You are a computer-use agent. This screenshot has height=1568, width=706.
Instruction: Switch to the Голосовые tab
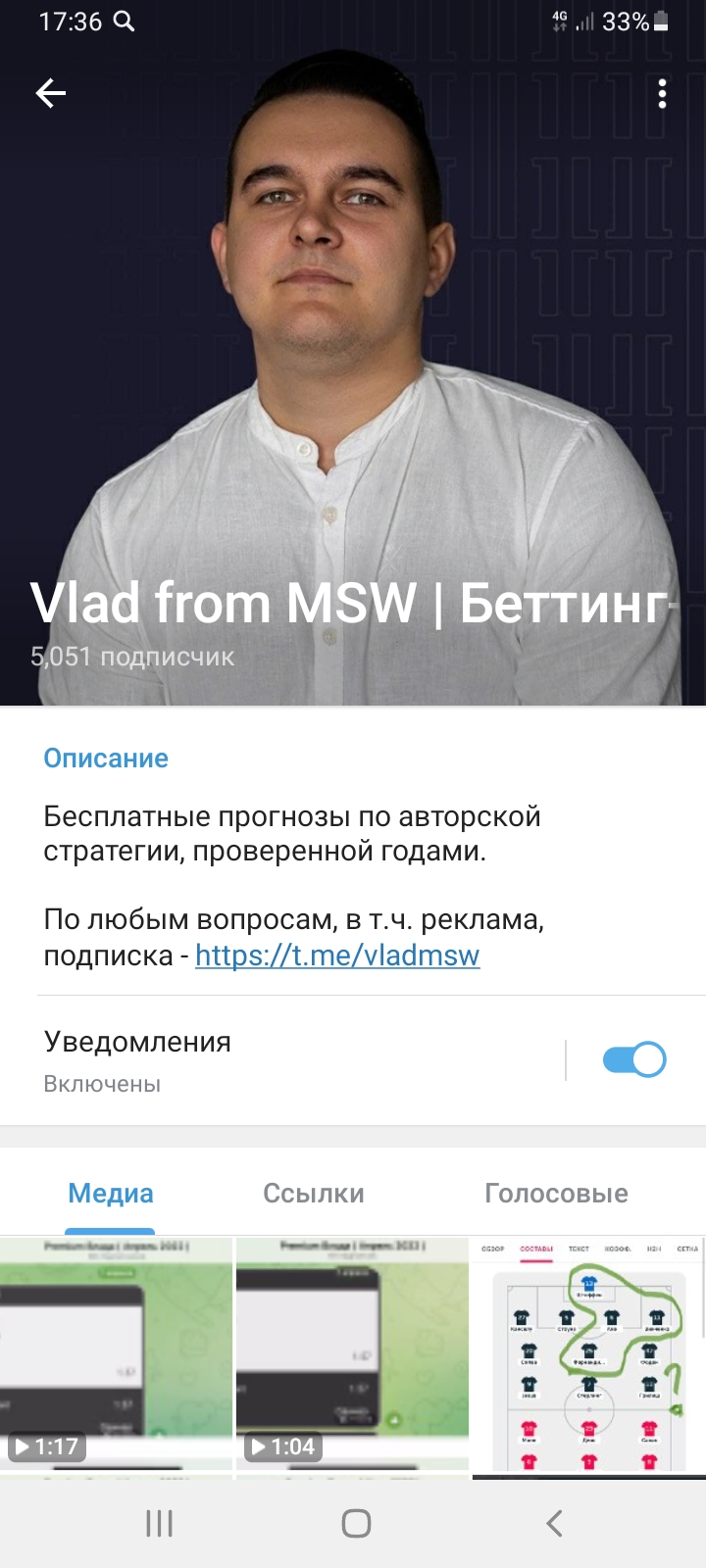coord(556,1193)
